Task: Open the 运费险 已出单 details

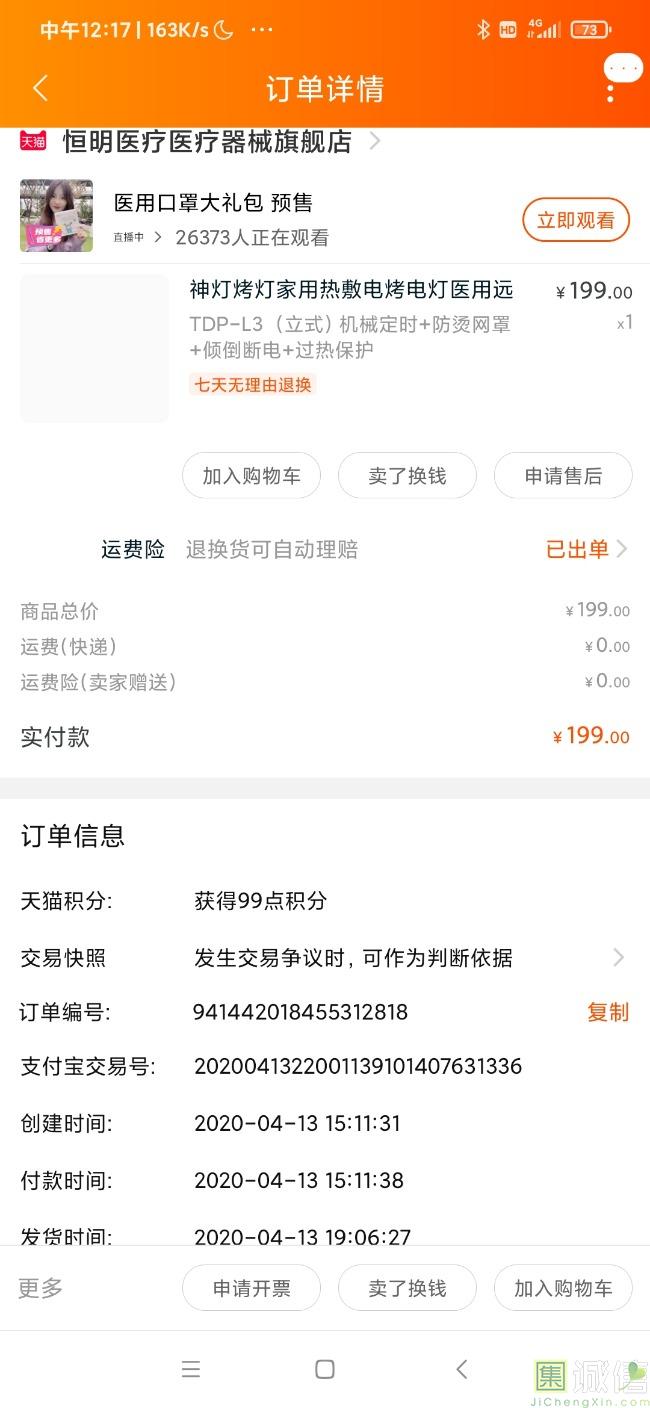Action: 586,549
